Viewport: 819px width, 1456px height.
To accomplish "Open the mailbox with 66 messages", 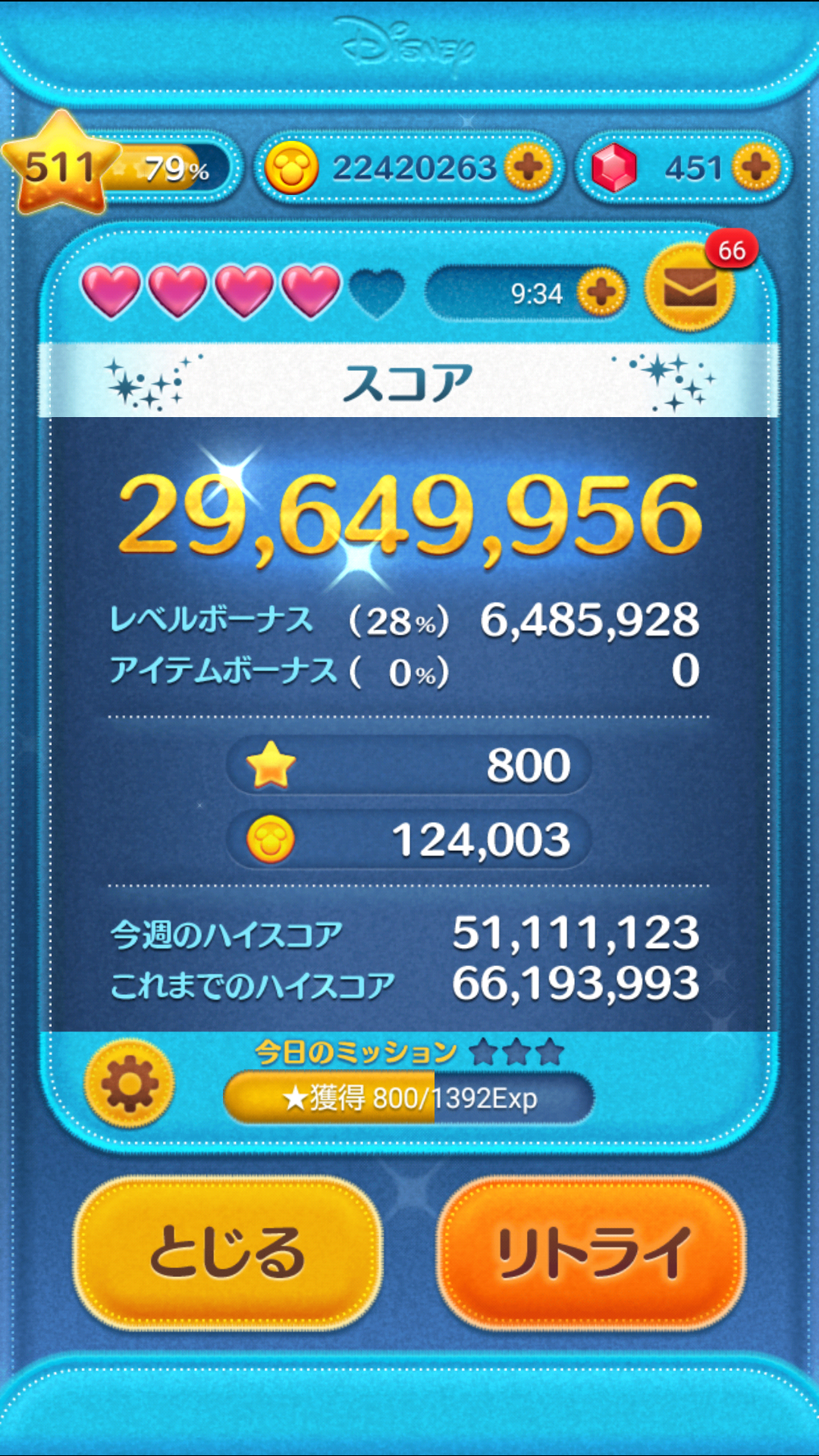I will click(x=690, y=287).
